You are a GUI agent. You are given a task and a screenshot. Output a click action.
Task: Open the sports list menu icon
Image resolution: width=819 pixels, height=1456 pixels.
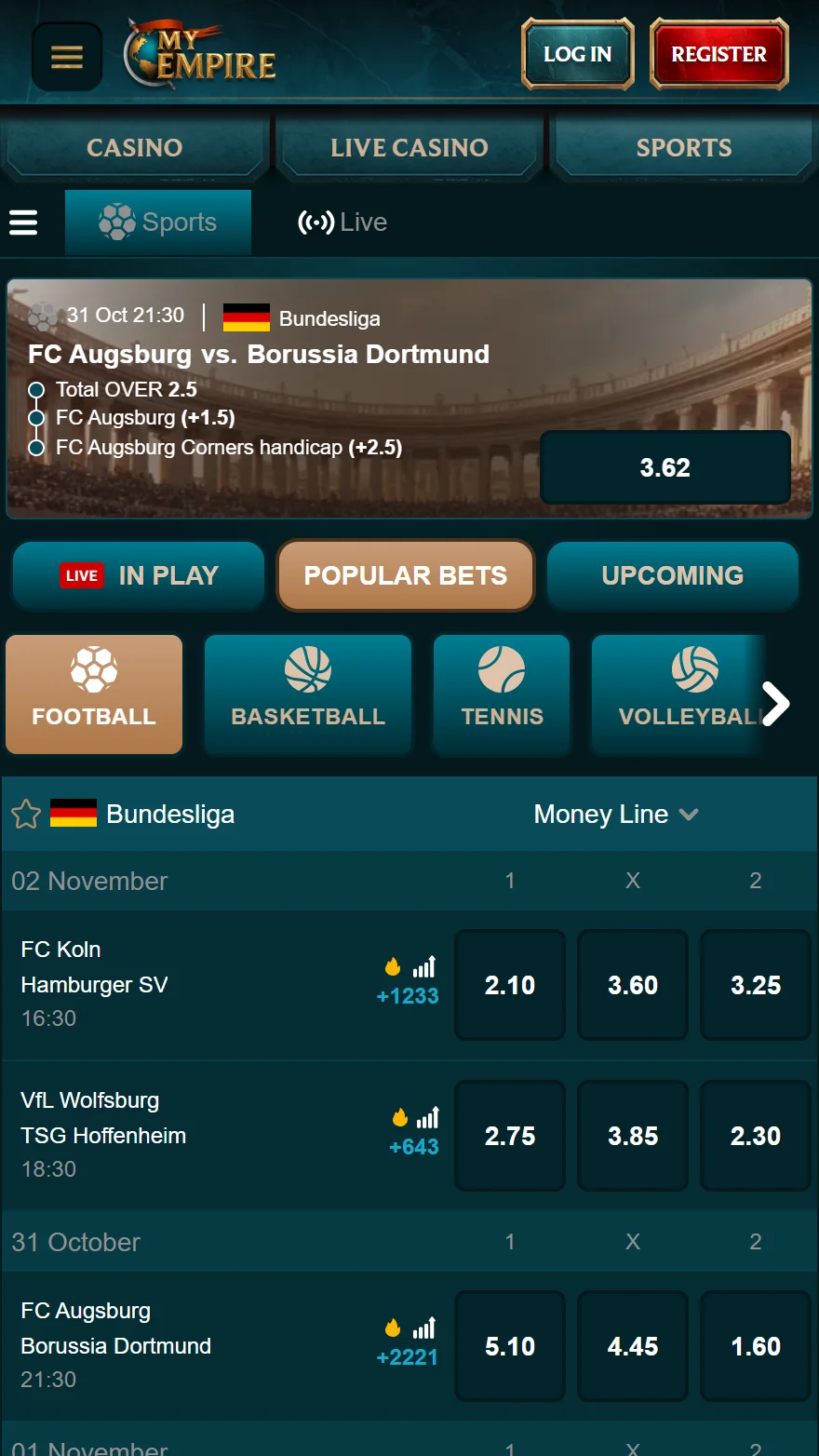tap(23, 222)
